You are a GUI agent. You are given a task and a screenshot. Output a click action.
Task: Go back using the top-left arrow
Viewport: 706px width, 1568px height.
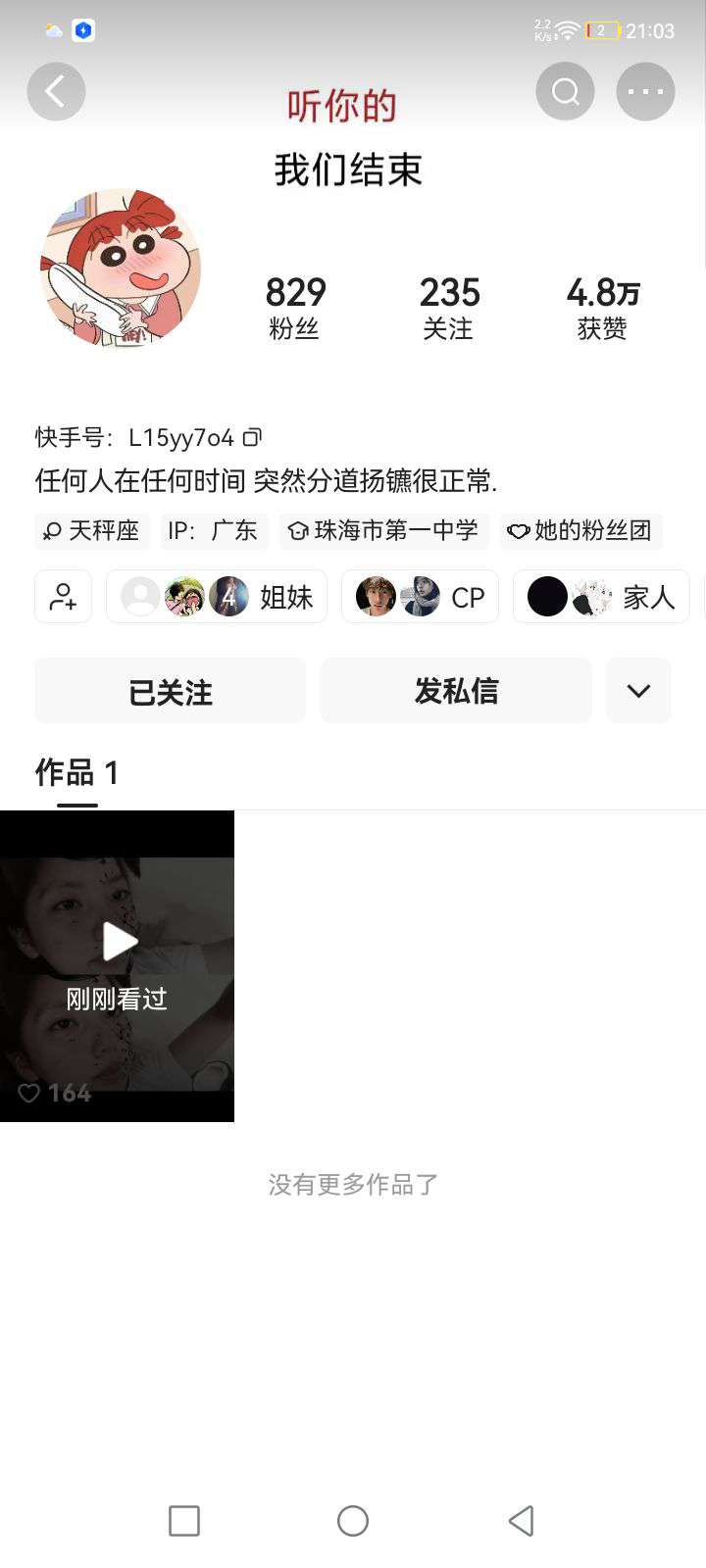(x=56, y=92)
